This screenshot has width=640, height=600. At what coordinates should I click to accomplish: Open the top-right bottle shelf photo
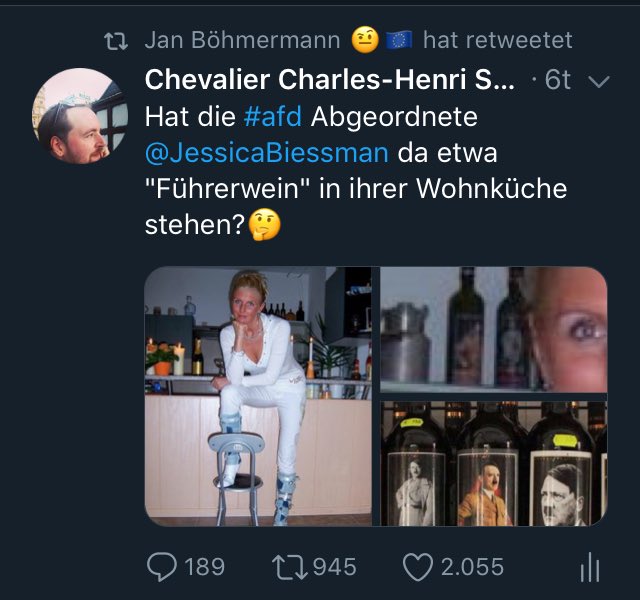point(493,329)
